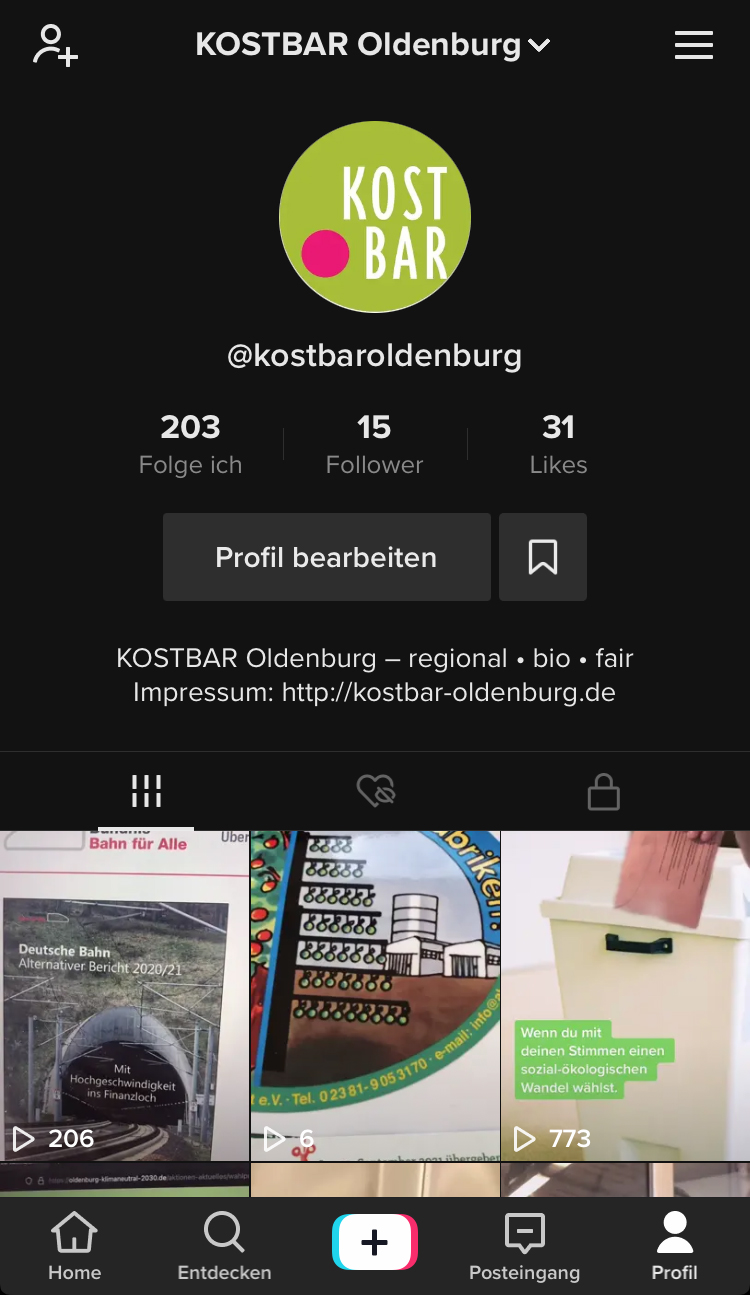Open the add friends icon
This screenshot has height=1295, width=750.
[54, 44]
